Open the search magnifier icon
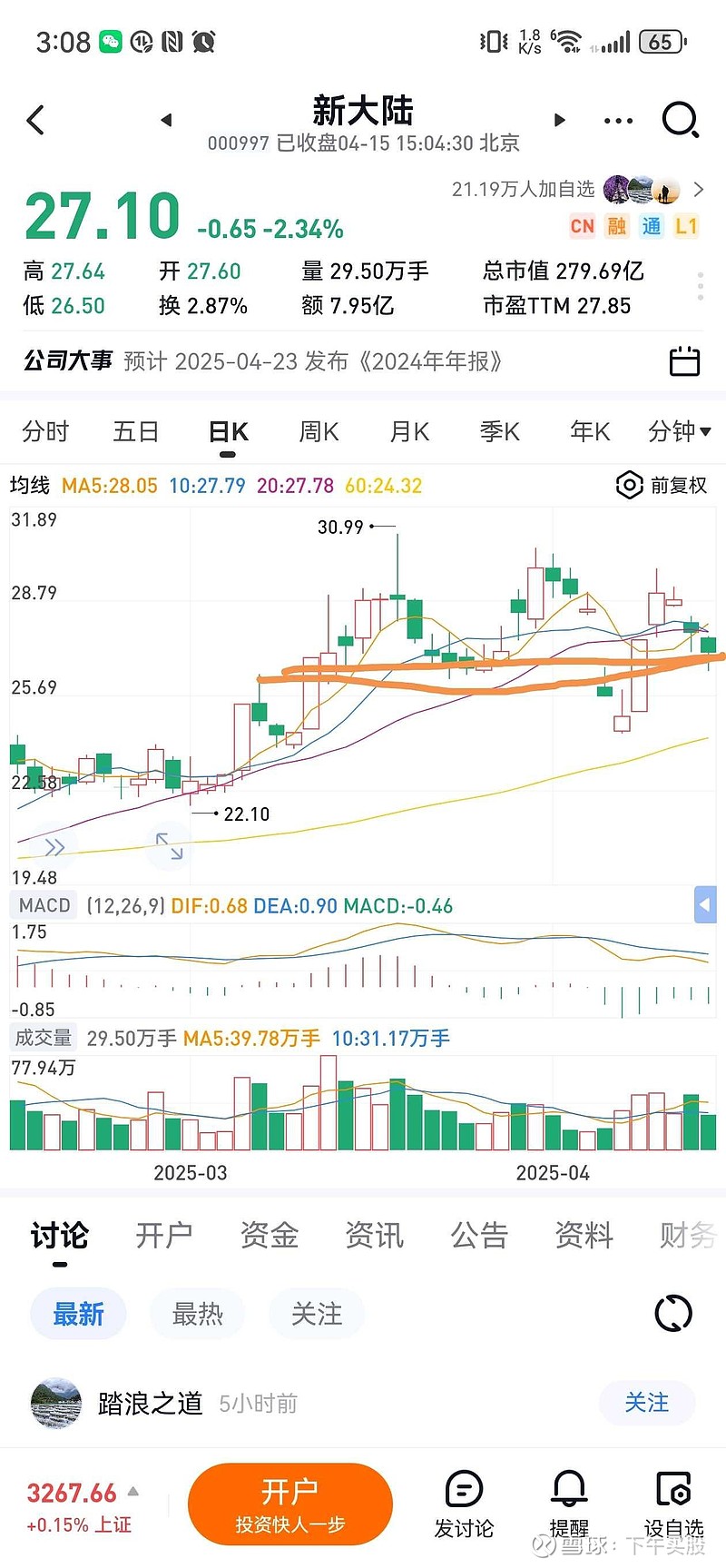726x1568 pixels. [x=680, y=120]
